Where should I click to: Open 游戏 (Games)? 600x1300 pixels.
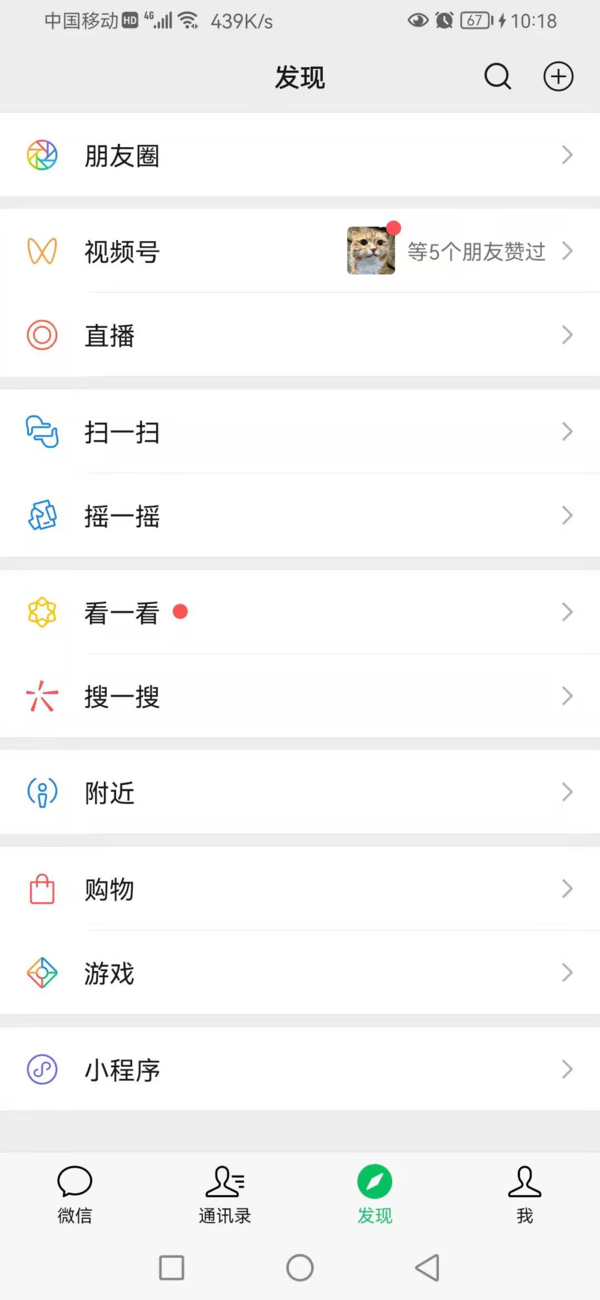(x=110, y=973)
